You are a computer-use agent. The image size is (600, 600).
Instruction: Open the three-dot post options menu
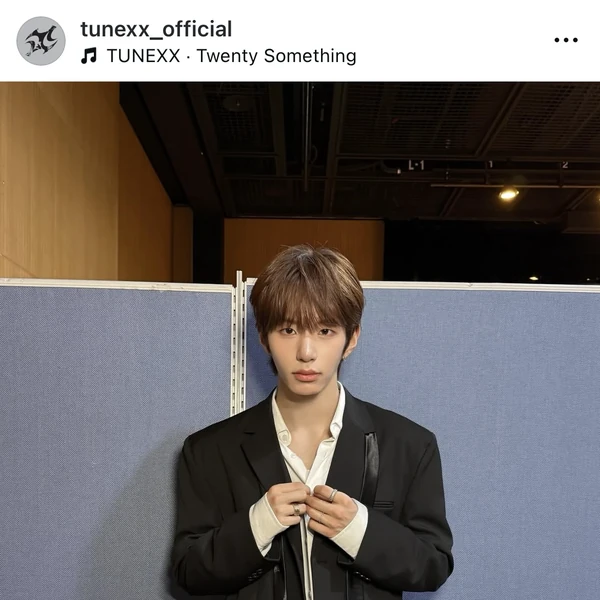coord(565,41)
